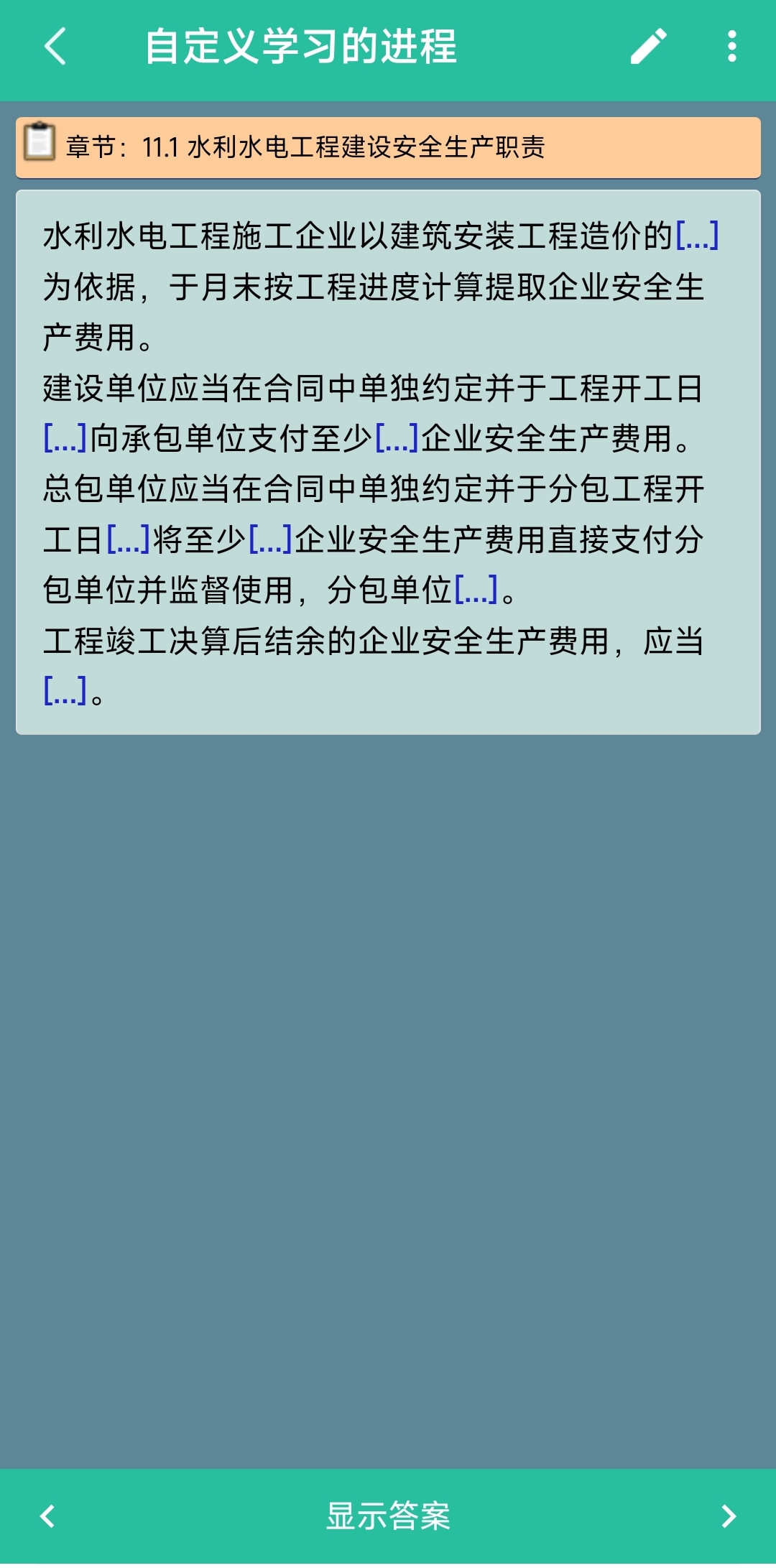Viewport: 776px width, 1568px height.
Task: Go back using the top-left arrow
Action: coord(55,47)
